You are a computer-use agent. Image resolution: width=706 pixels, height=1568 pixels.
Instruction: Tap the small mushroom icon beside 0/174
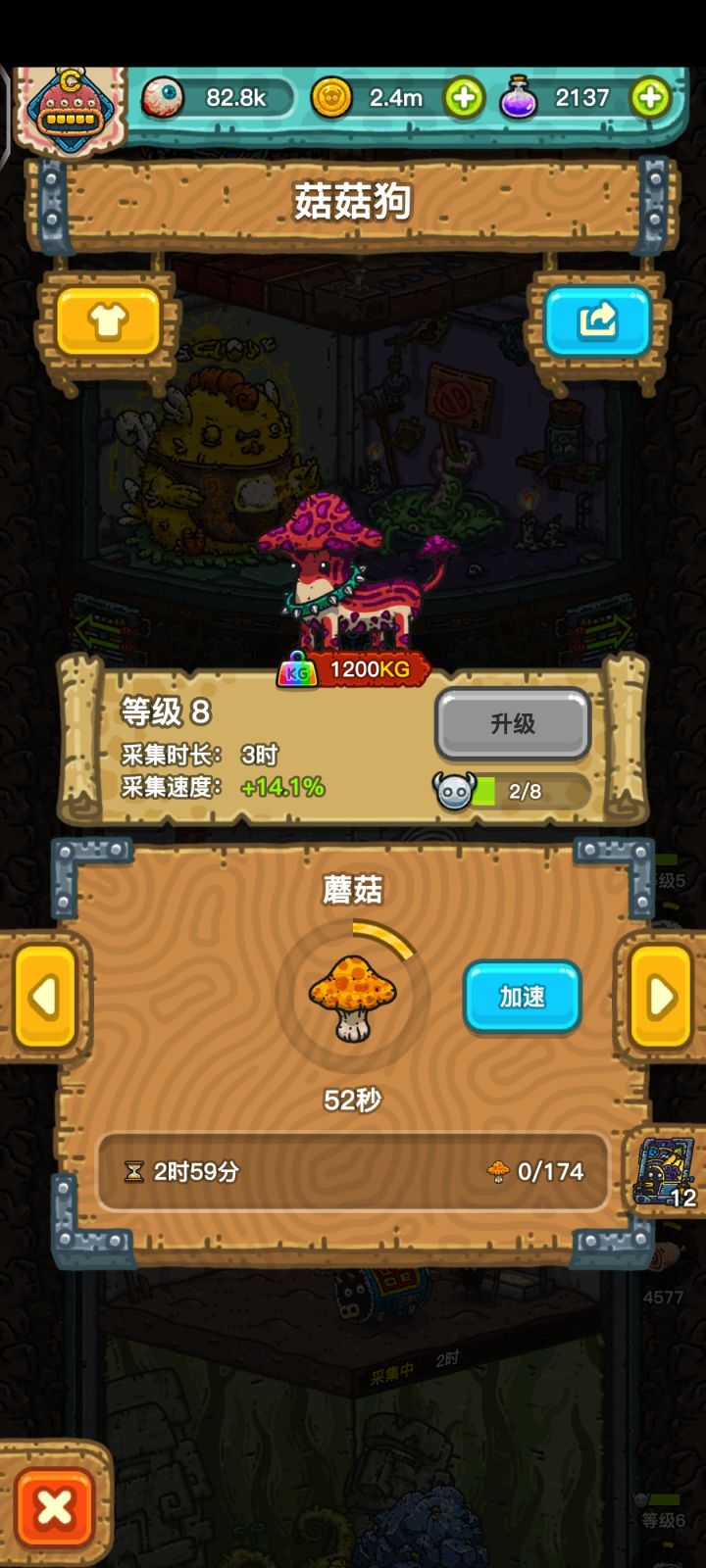(x=498, y=1172)
